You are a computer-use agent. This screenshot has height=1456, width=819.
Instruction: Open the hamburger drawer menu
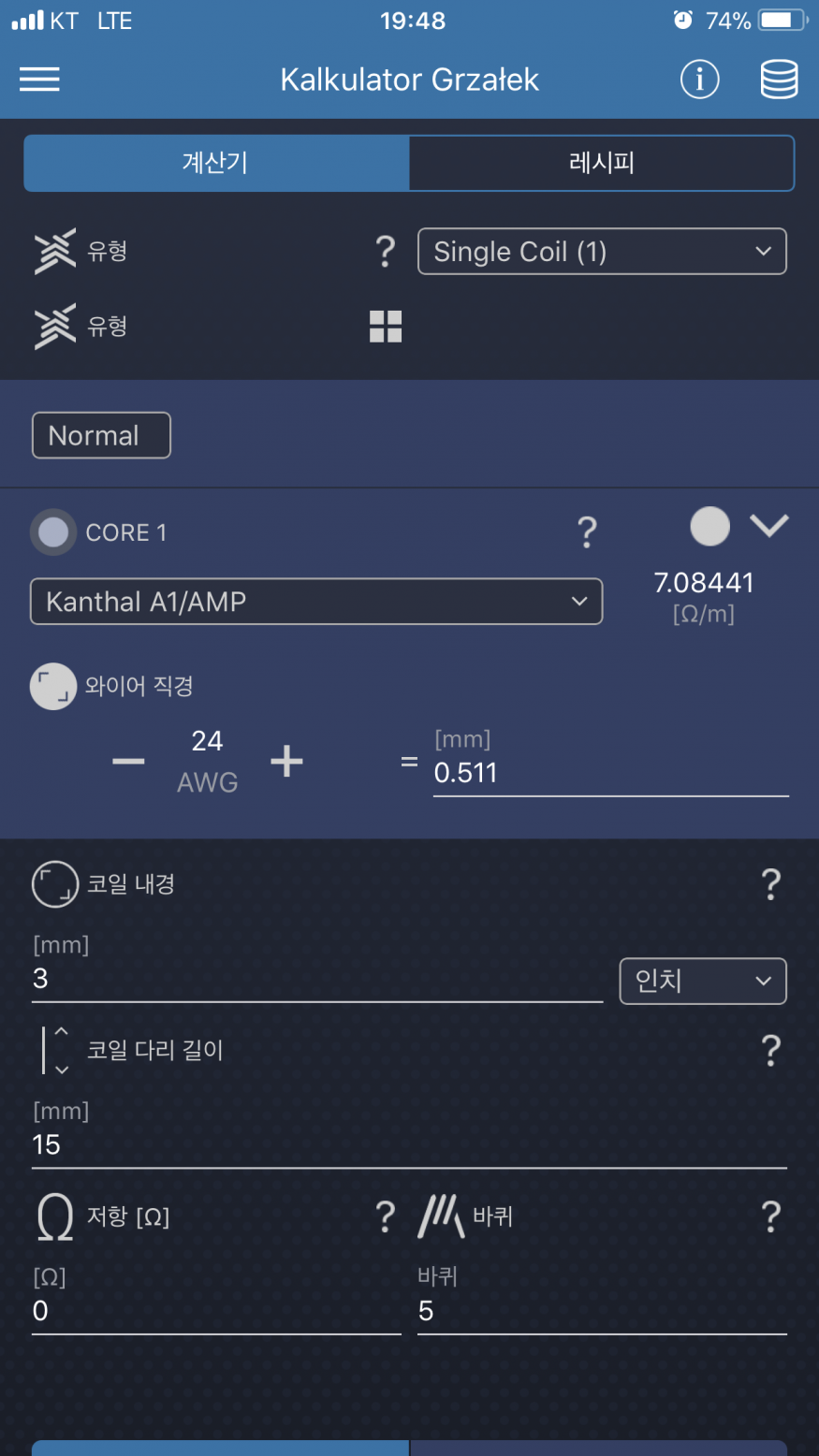pos(39,80)
